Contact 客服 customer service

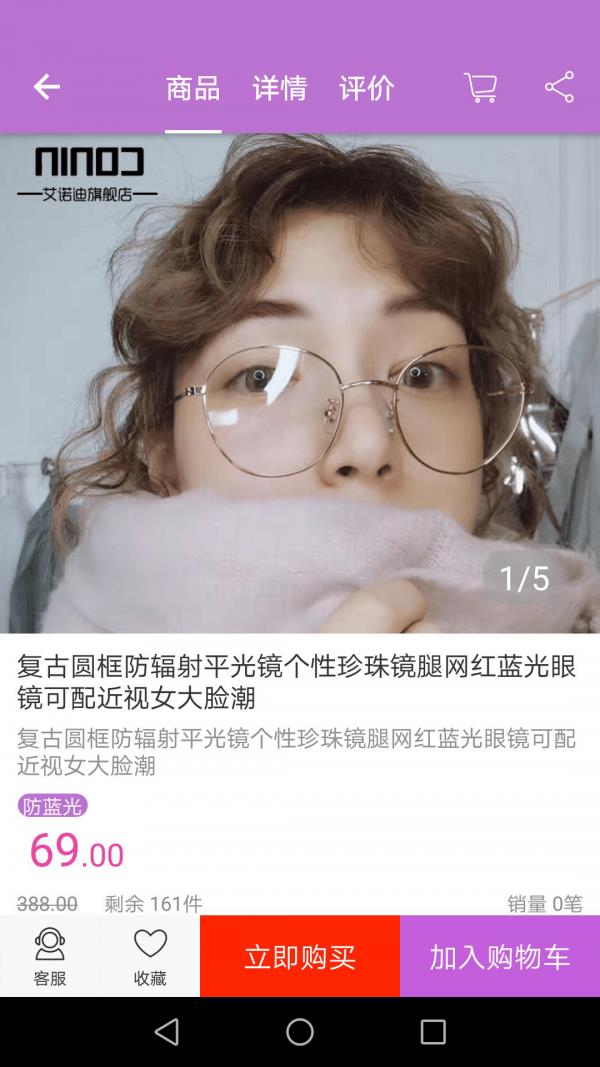[50, 956]
